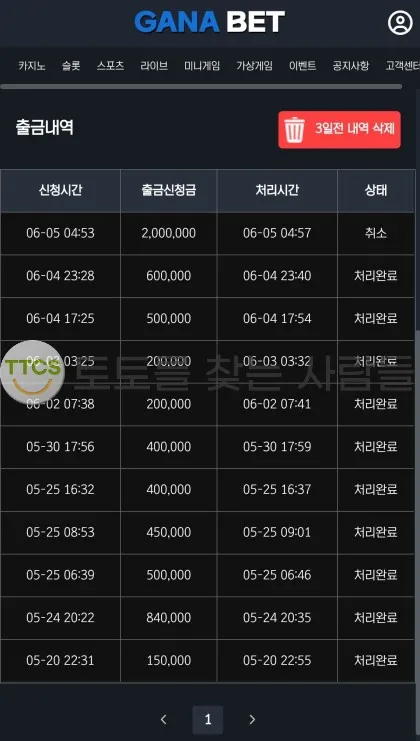The width and height of the screenshot is (420, 741).
Task: Tap the 3일전 내역 삭제 button
Action: (x=339, y=129)
